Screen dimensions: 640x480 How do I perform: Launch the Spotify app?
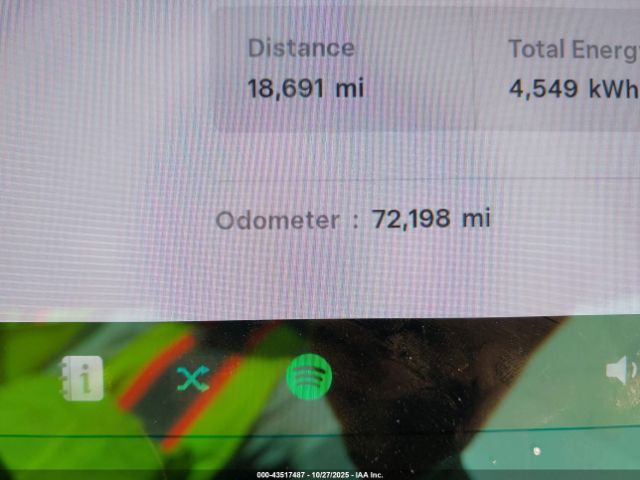[x=309, y=377]
